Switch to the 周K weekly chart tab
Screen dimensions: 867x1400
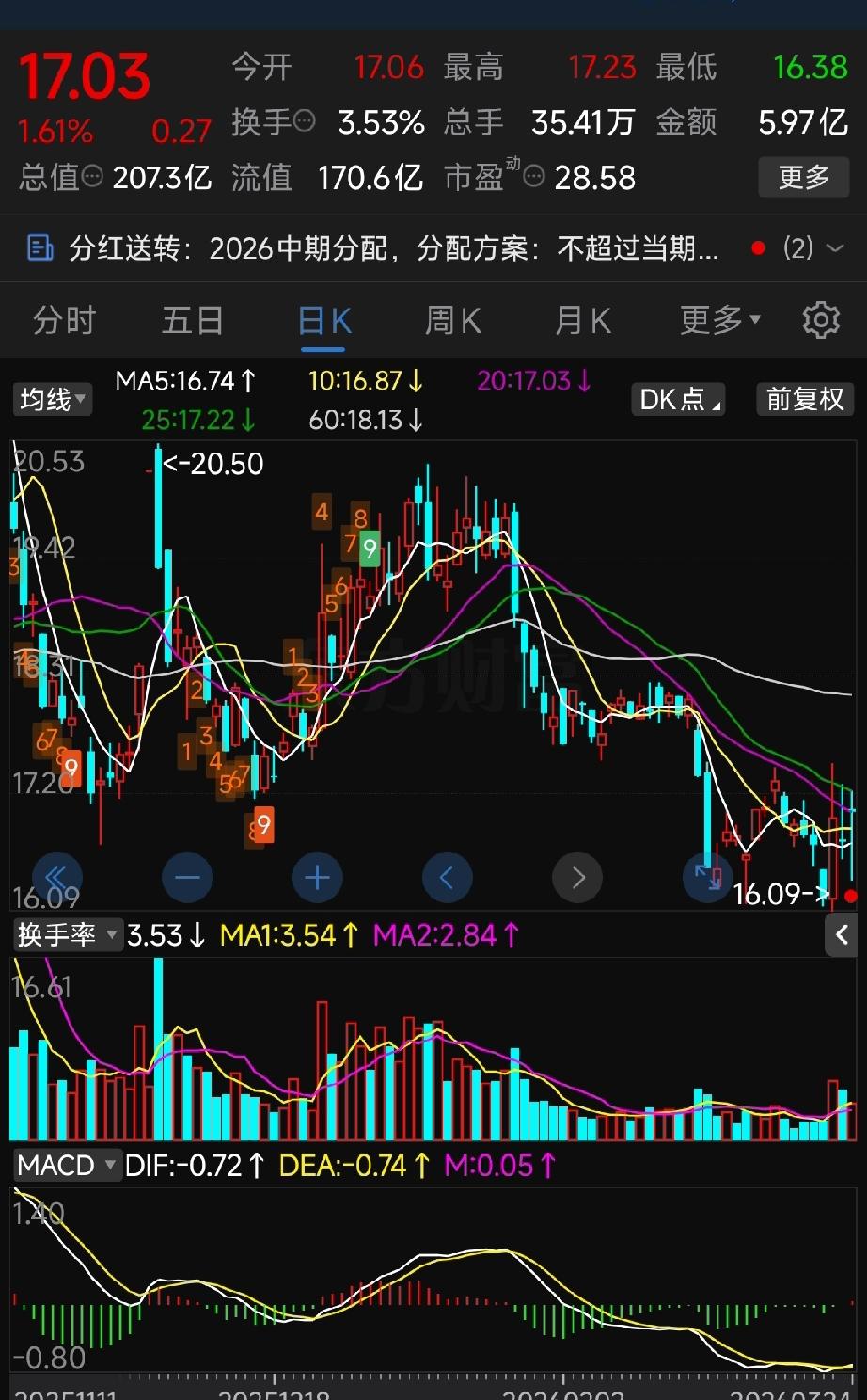point(452,321)
